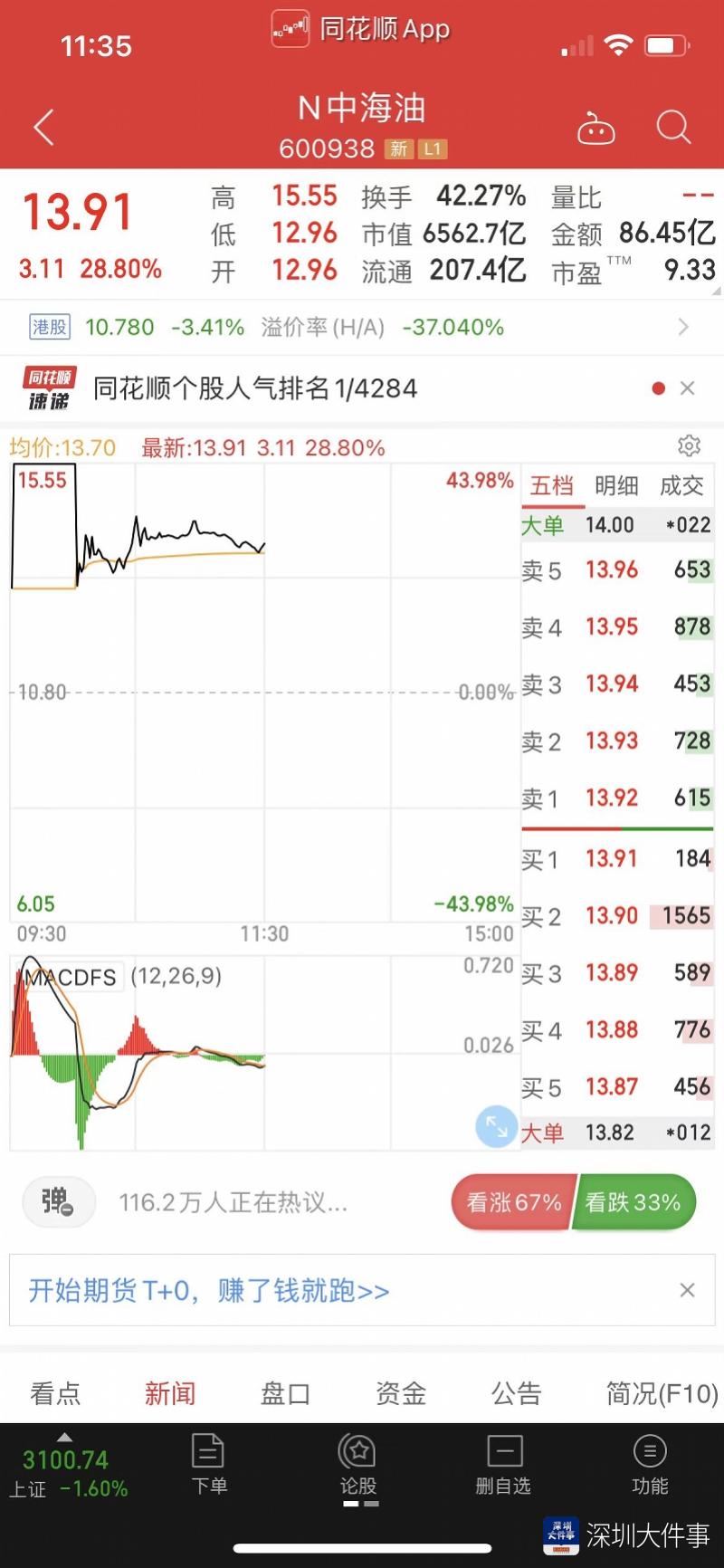The height and width of the screenshot is (1568, 724).
Task: Switch to the 明细 tab
Action: [614, 485]
